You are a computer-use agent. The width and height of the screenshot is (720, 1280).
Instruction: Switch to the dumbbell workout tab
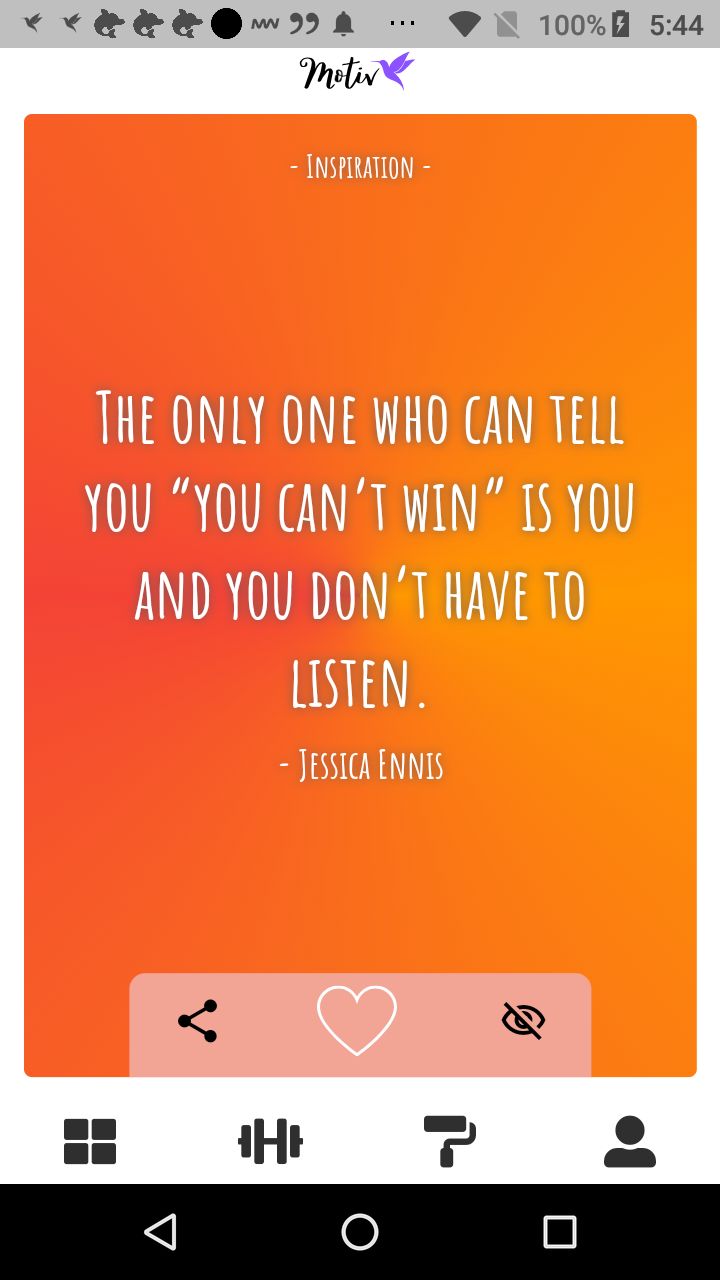(270, 1141)
